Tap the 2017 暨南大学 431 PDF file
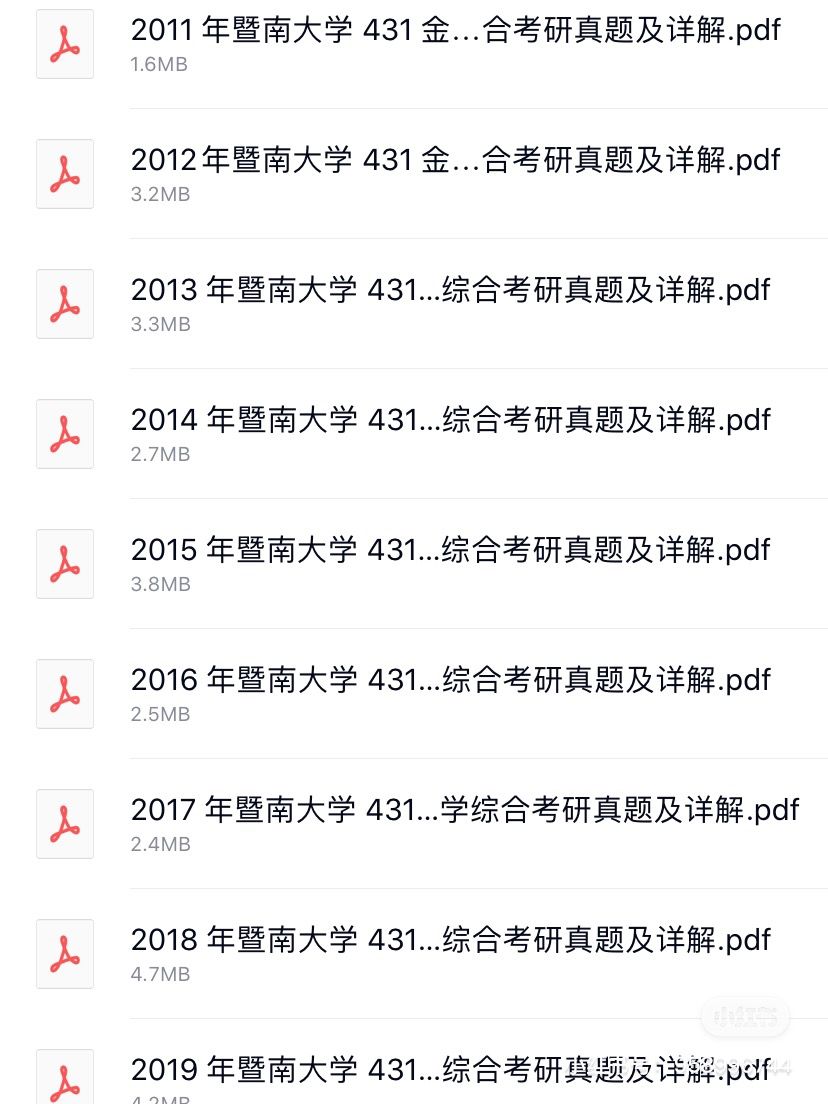 [465, 811]
